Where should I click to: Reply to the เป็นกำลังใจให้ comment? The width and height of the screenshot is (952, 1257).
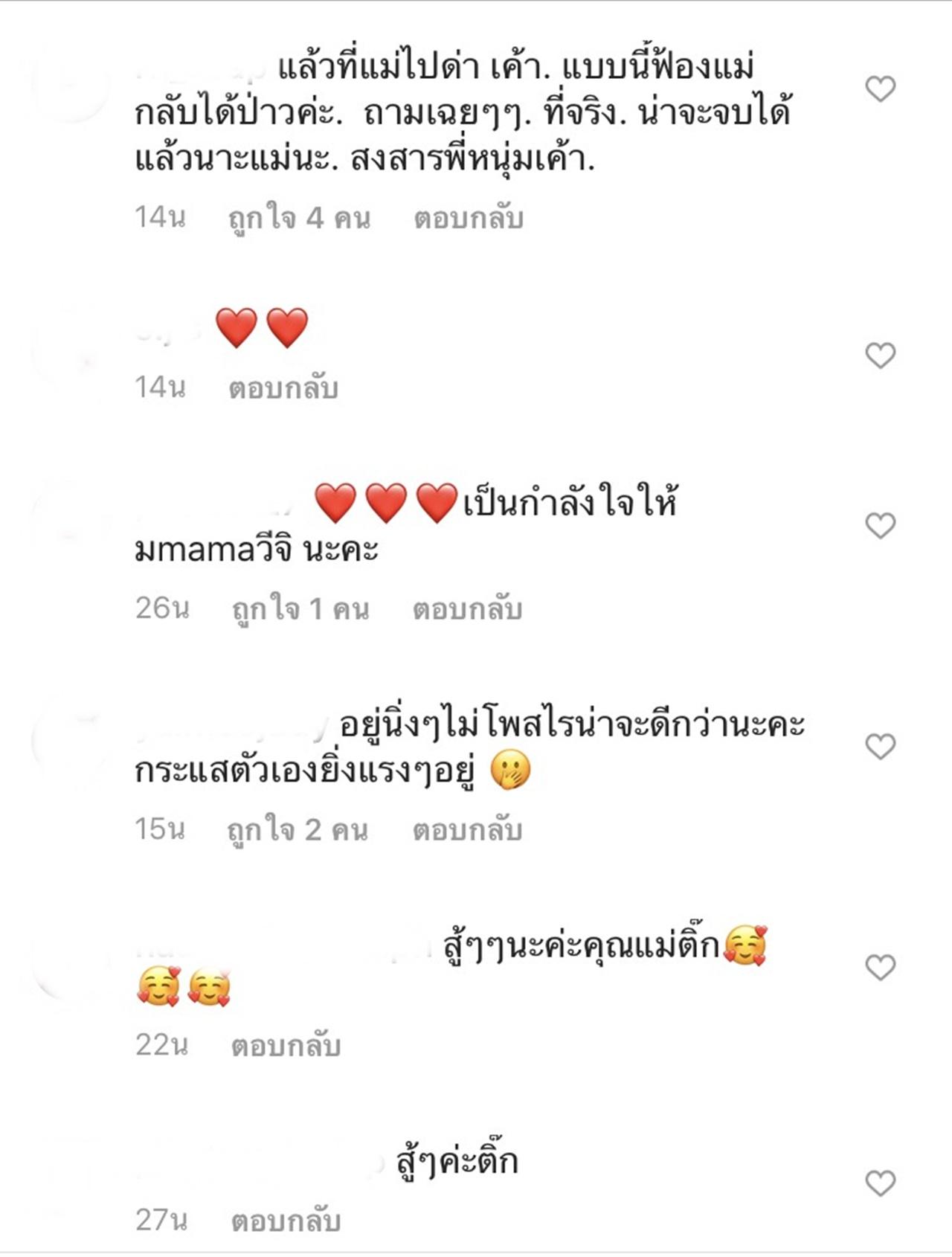[467, 608]
